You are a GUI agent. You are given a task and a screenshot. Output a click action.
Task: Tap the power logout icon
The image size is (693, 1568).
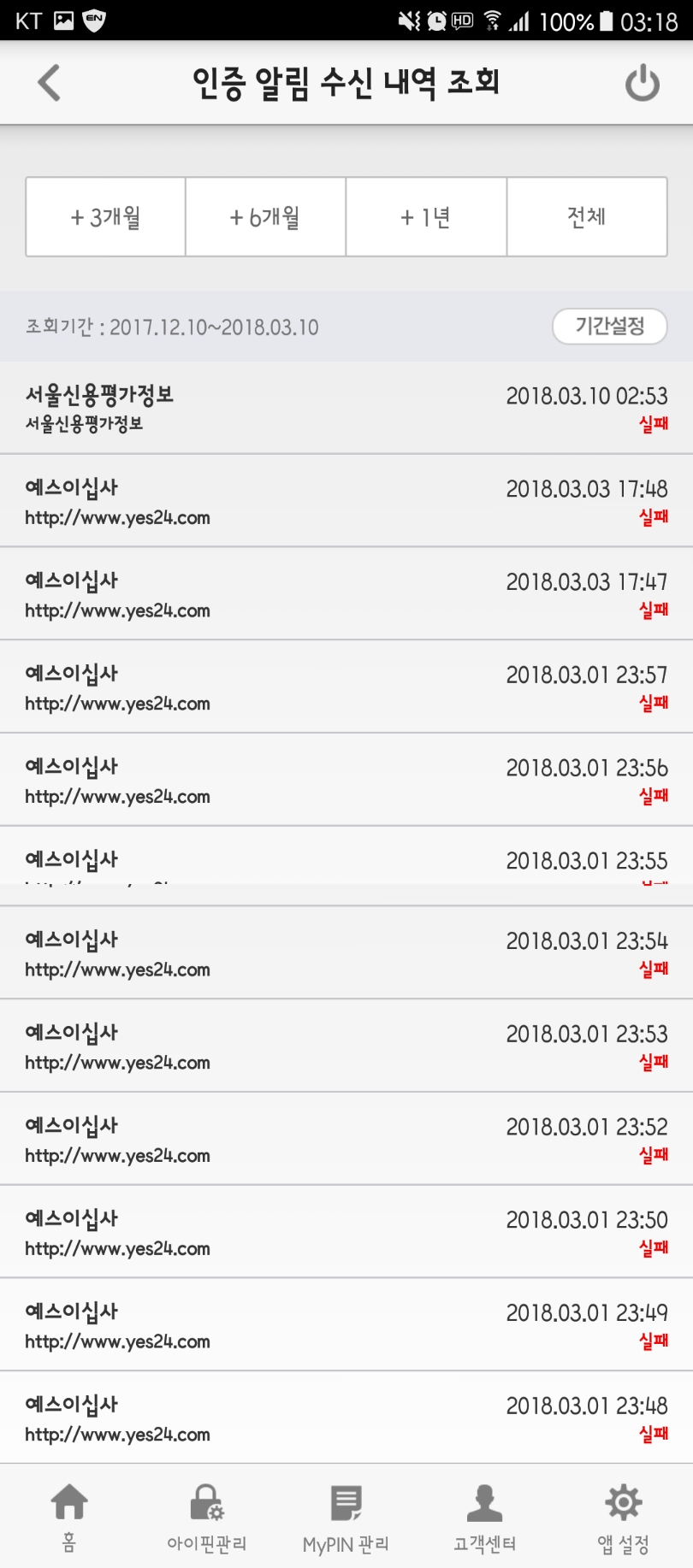642,84
